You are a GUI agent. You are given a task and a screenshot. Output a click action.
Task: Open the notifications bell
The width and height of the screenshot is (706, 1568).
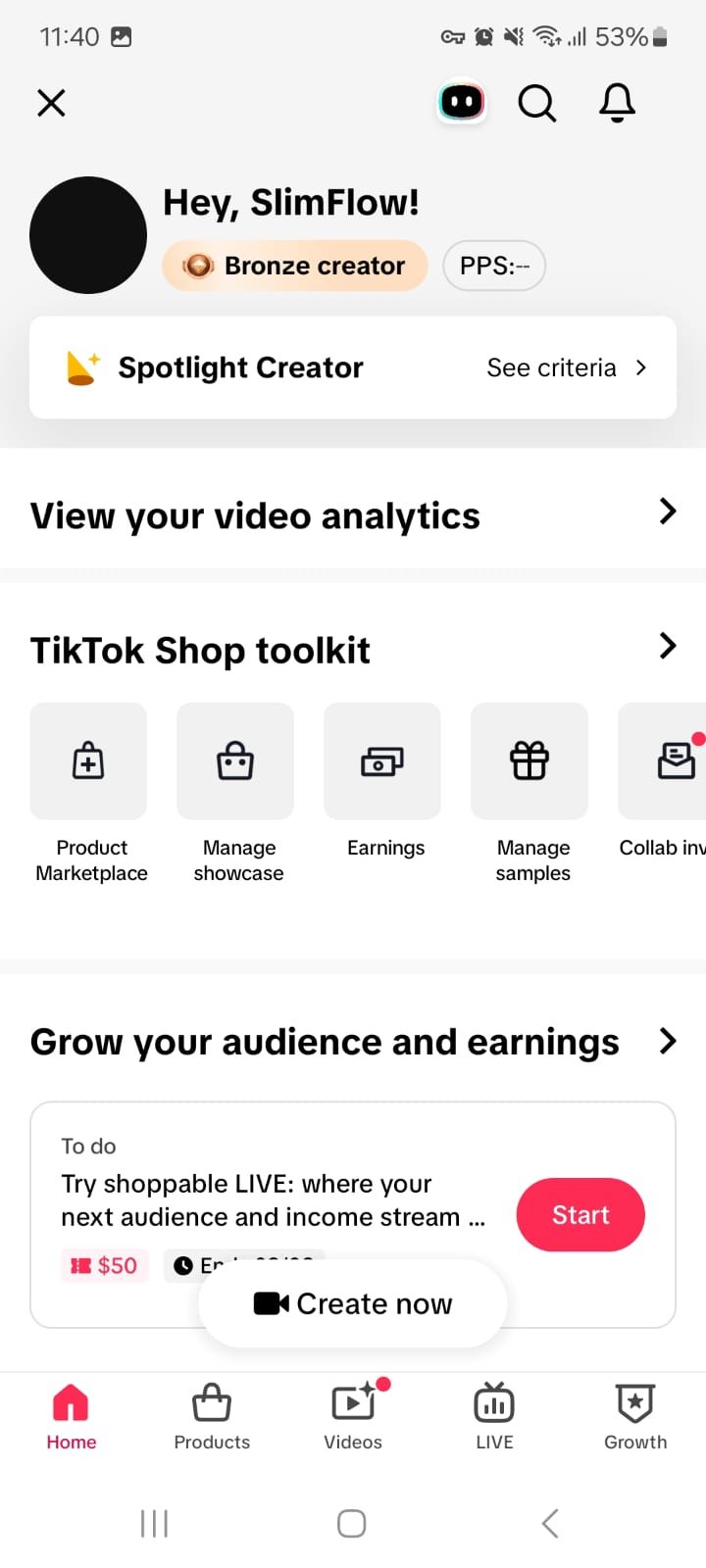point(617,103)
